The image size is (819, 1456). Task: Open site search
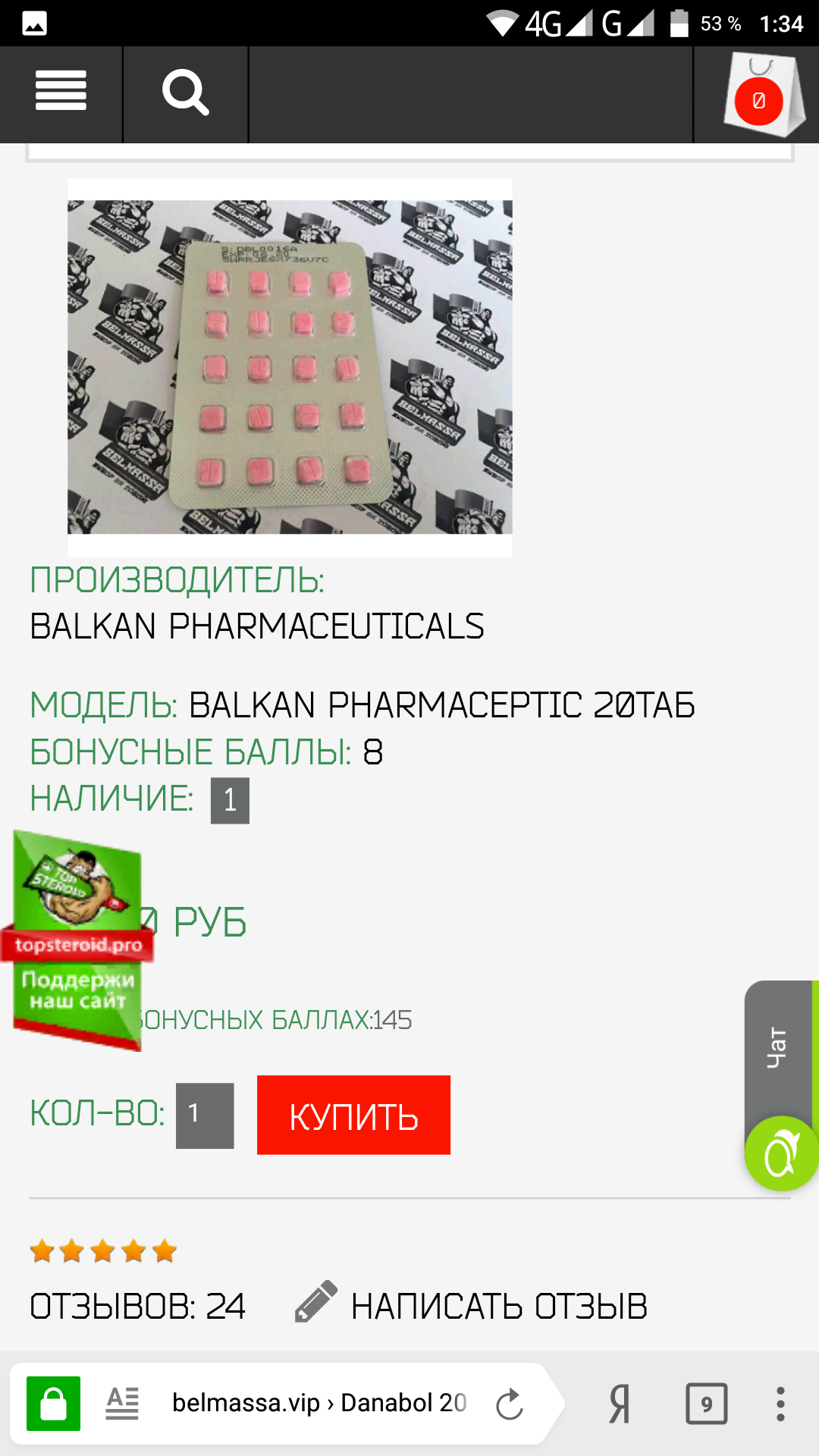pyautogui.click(x=185, y=93)
